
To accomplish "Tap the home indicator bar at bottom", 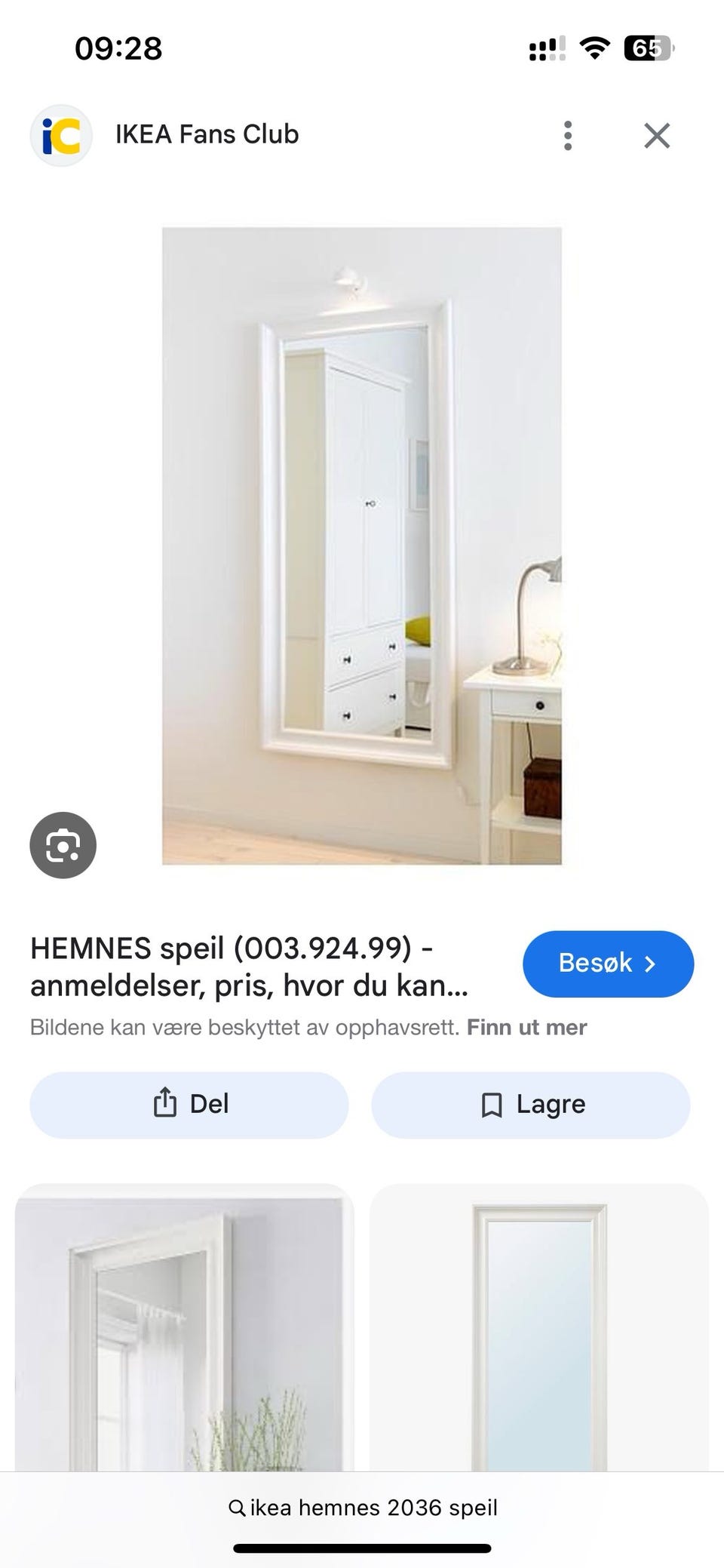I will (x=361, y=1545).
